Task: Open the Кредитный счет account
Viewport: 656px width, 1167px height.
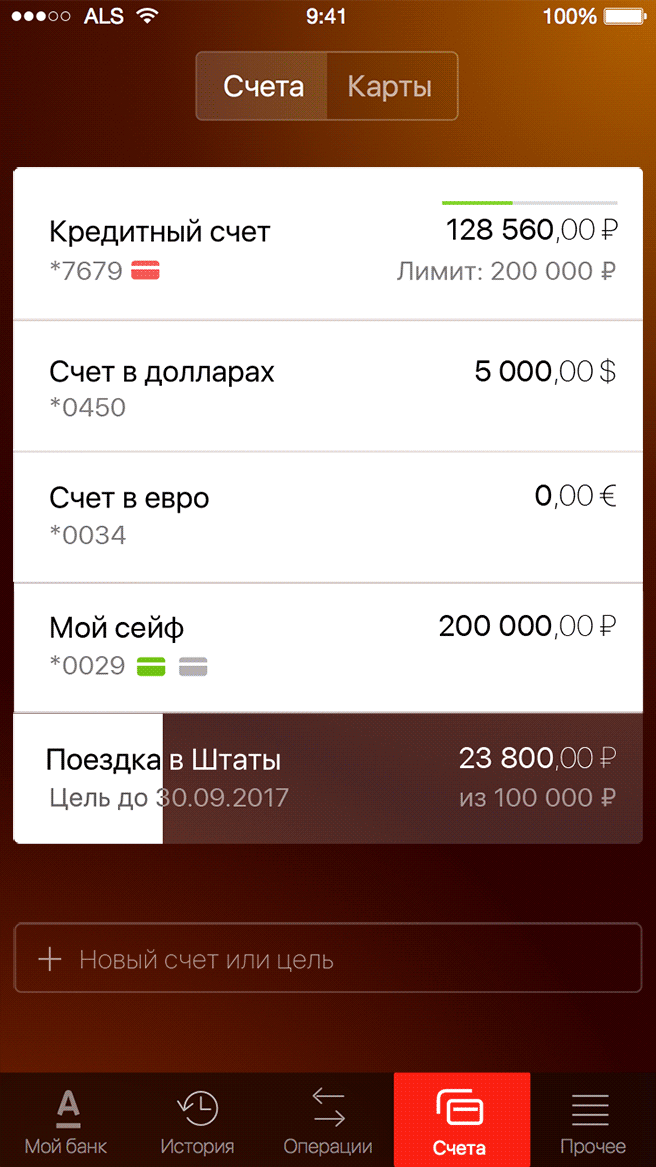Action: coord(328,245)
